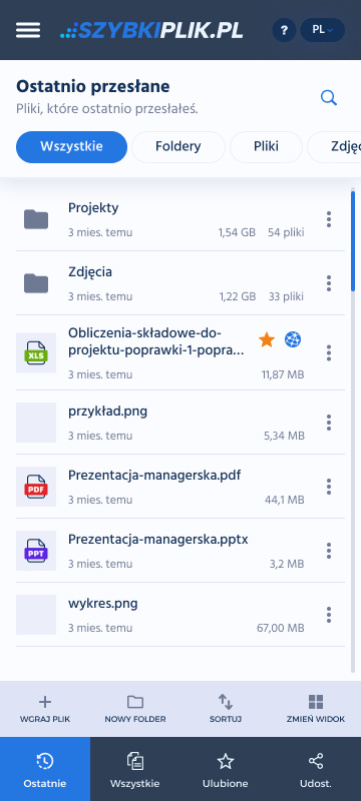
Task: Expand the PL language dropdown
Action: click(x=322, y=30)
